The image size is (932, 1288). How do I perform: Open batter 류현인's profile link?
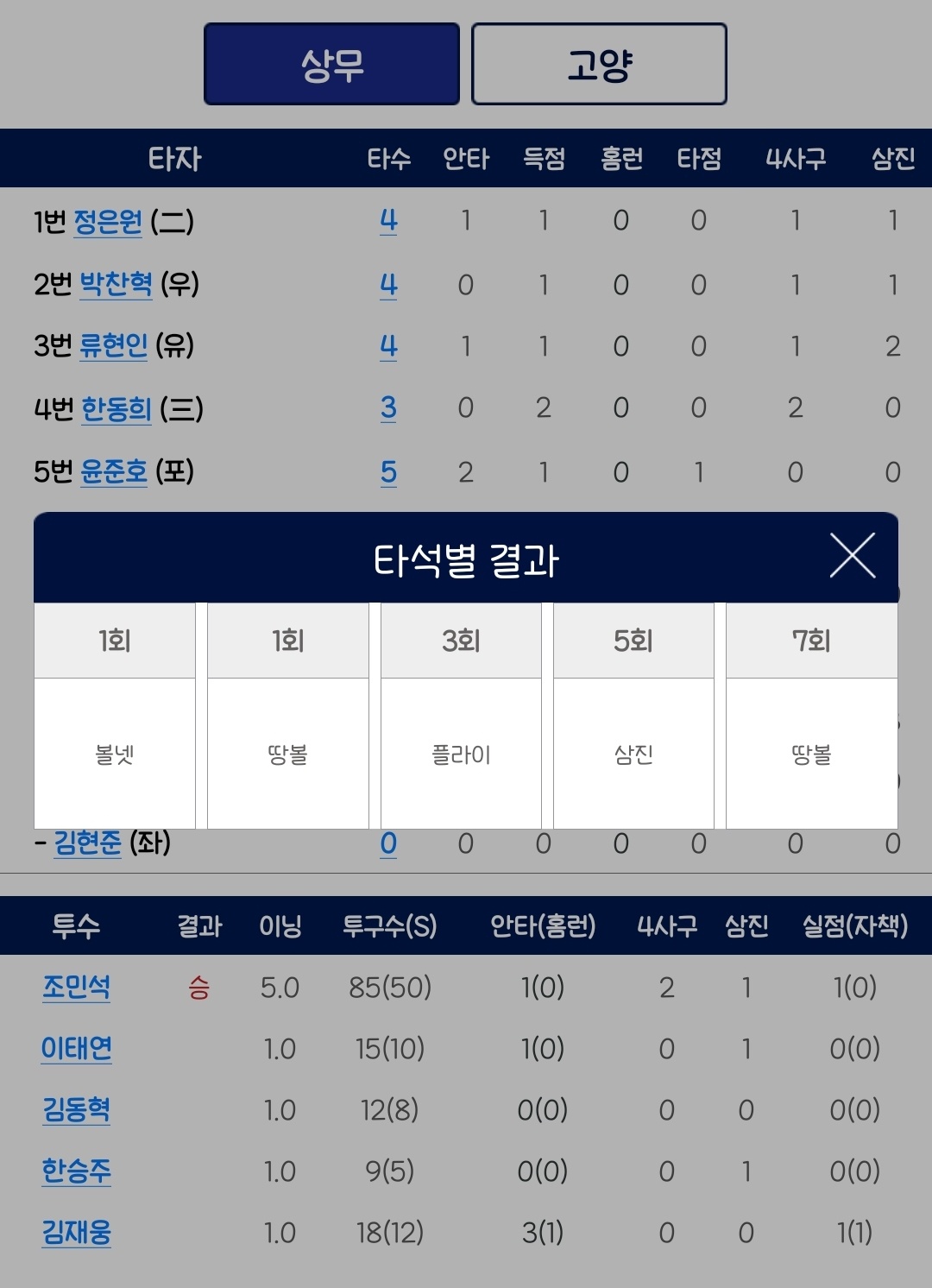point(114,346)
